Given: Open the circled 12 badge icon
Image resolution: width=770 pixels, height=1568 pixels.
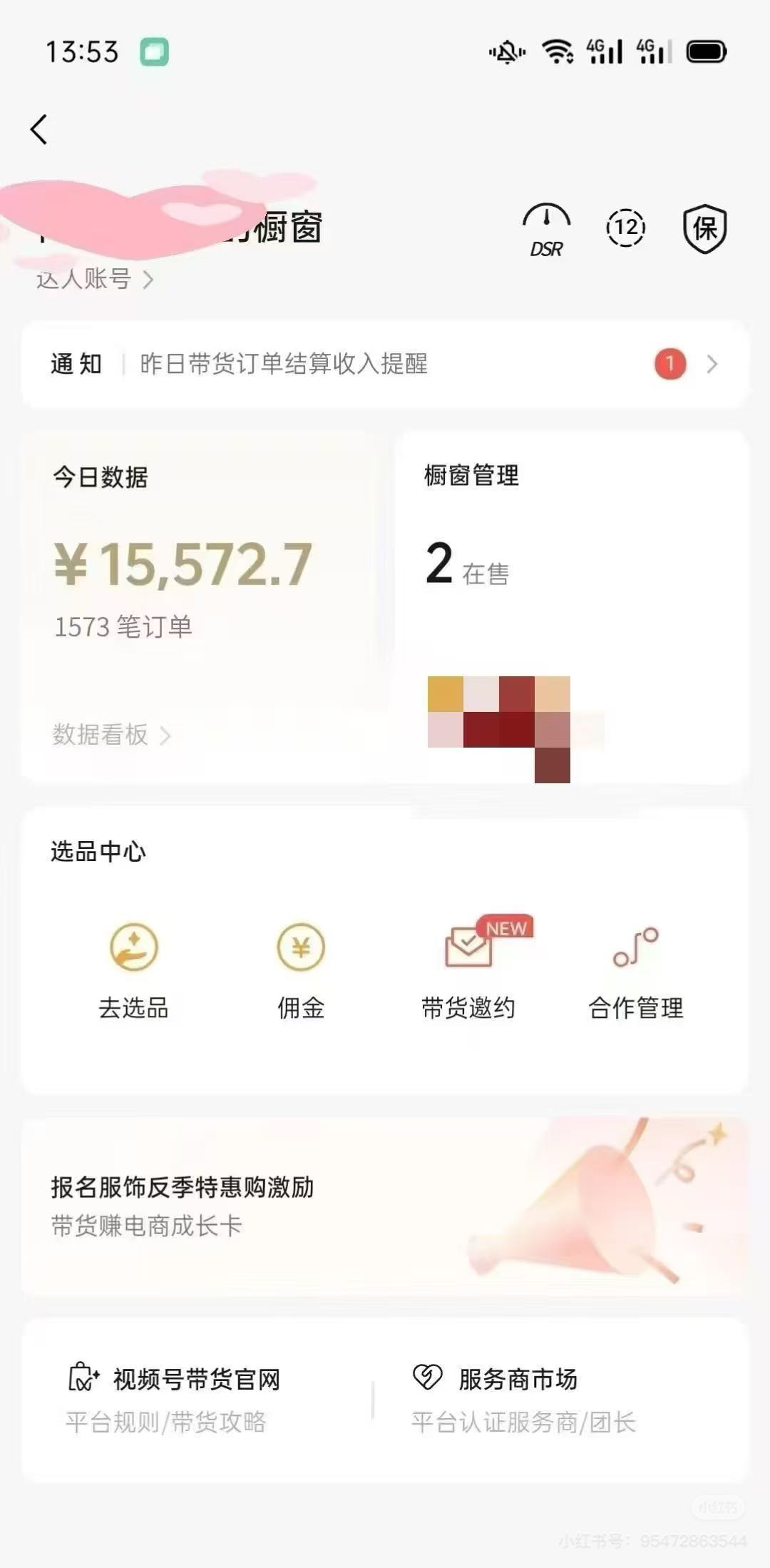Looking at the screenshot, I should click(625, 227).
